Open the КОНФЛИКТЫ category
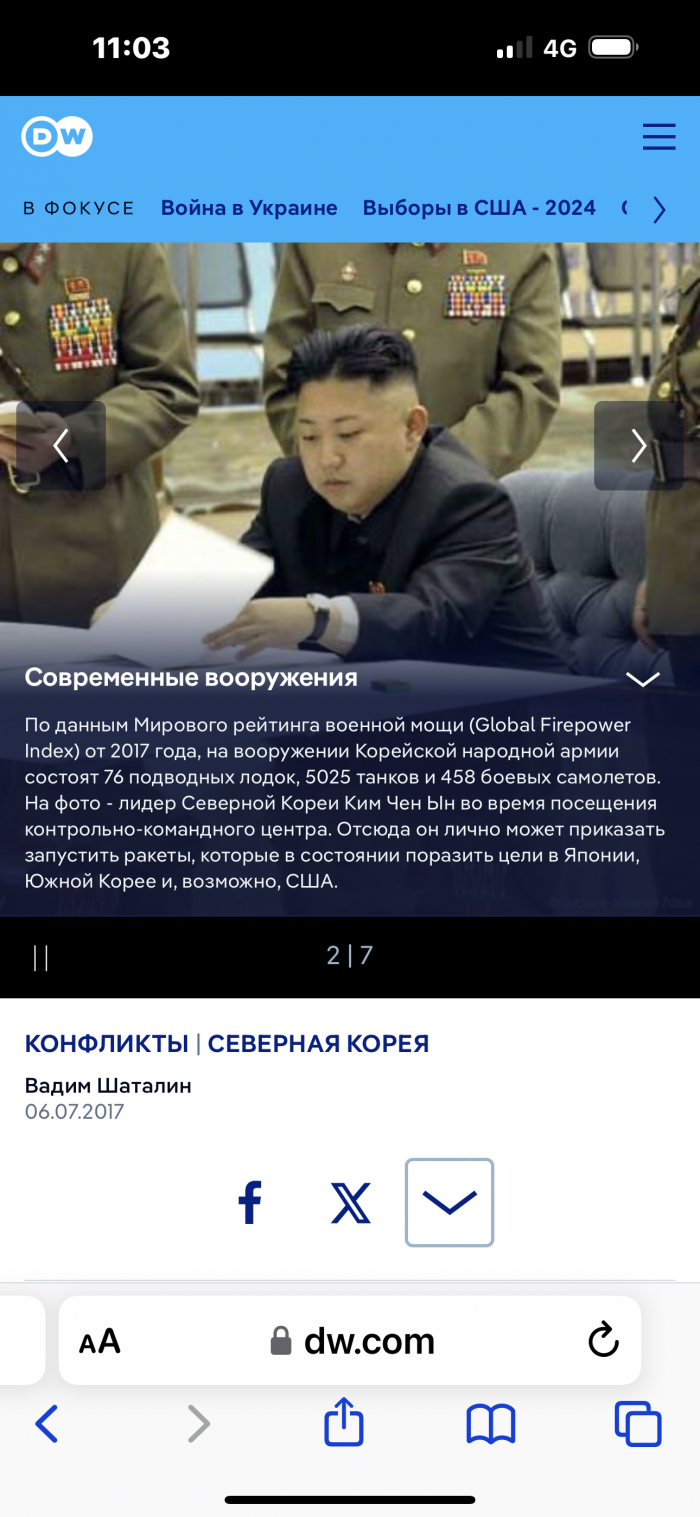The height and width of the screenshot is (1517, 700). [x=106, y=1044]
